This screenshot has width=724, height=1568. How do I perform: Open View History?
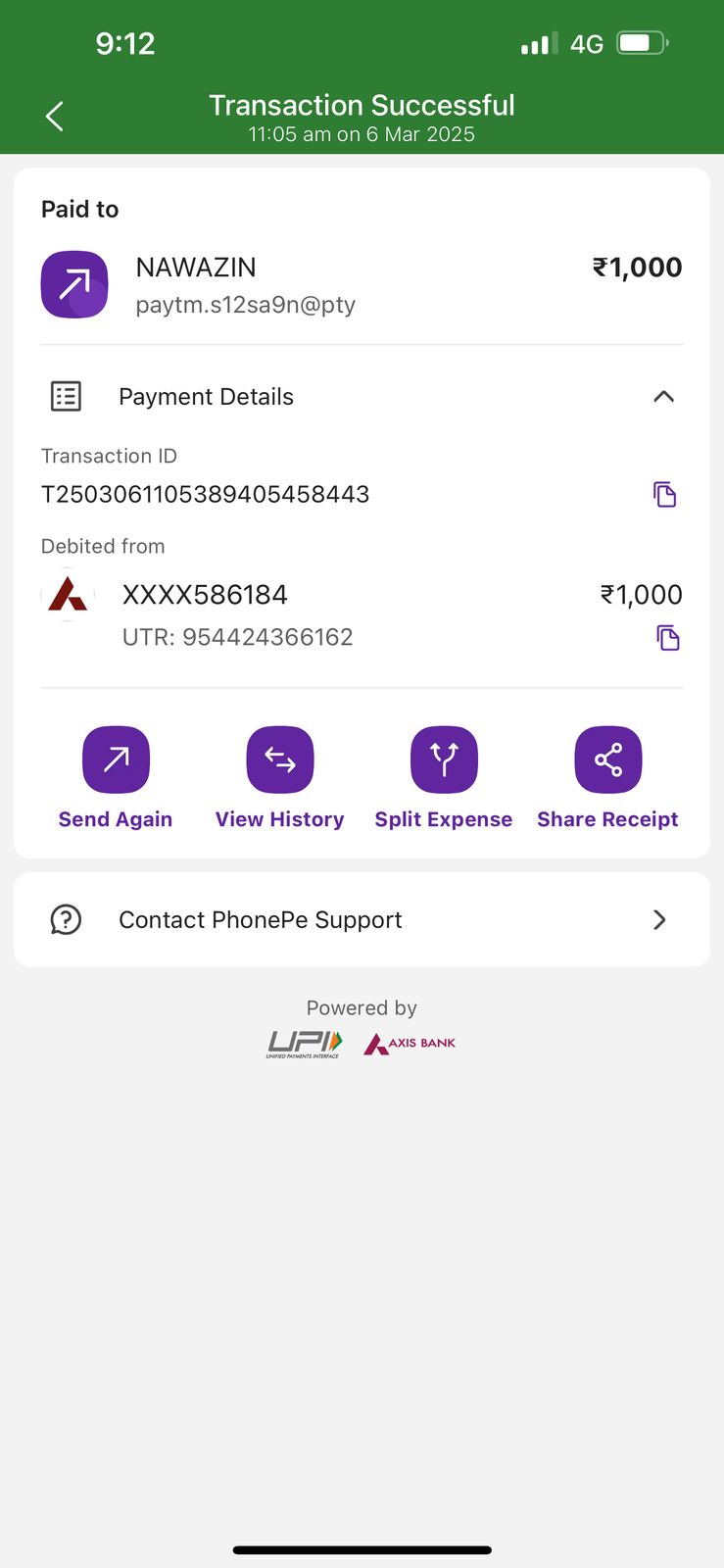coord(280,760)
